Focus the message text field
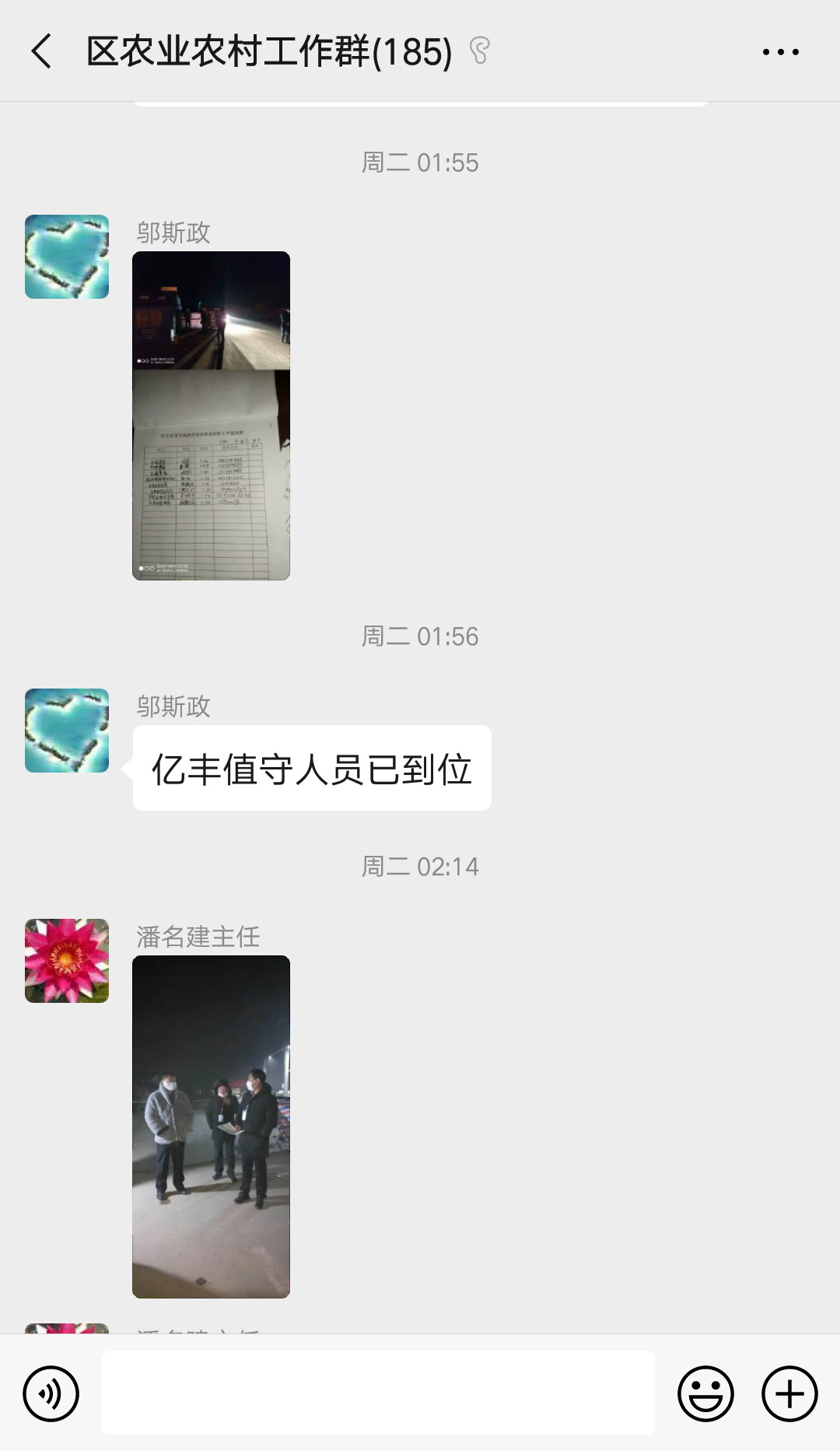 pyautogui.click(x=377, y=1393)
